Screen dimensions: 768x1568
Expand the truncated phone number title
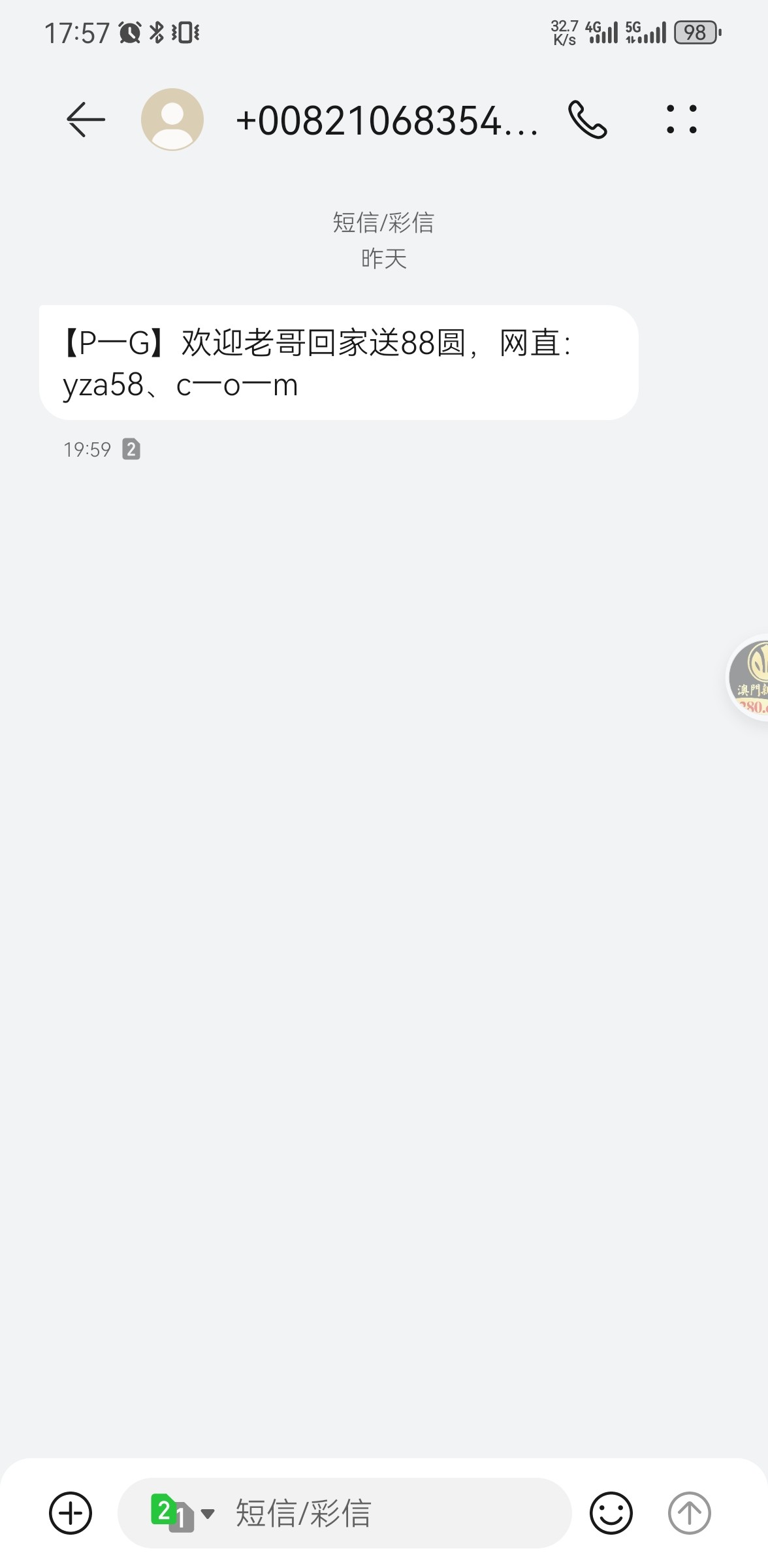[x=390, y=121]
